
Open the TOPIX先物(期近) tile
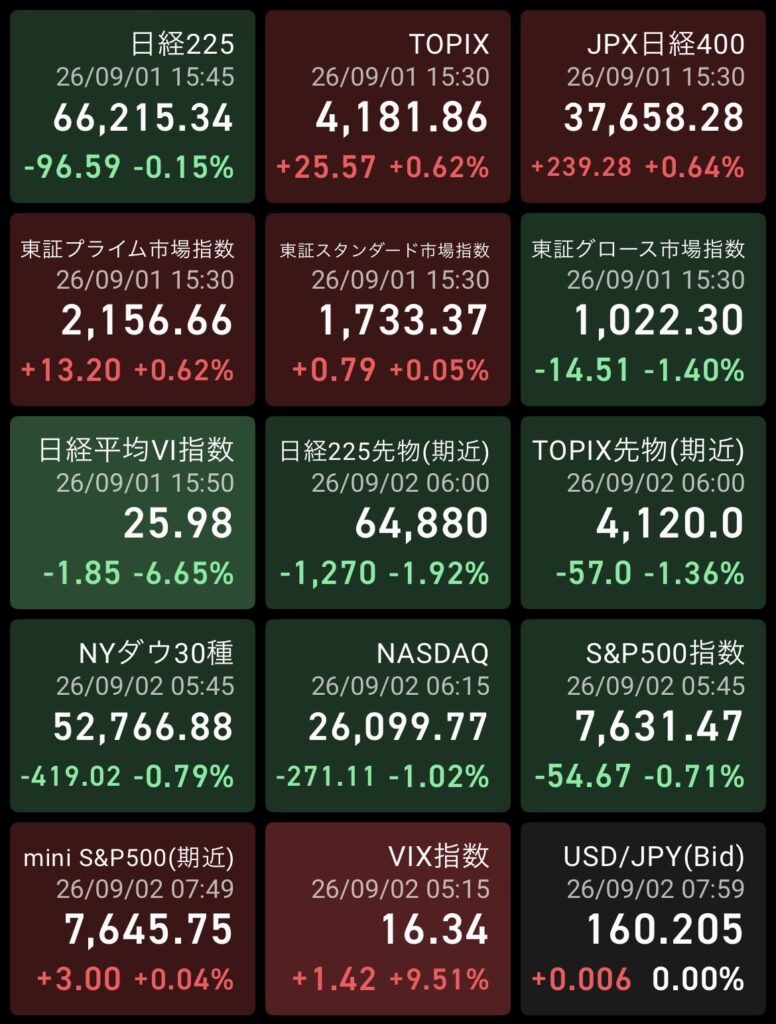pyautogui.click(x=643, y=513)
